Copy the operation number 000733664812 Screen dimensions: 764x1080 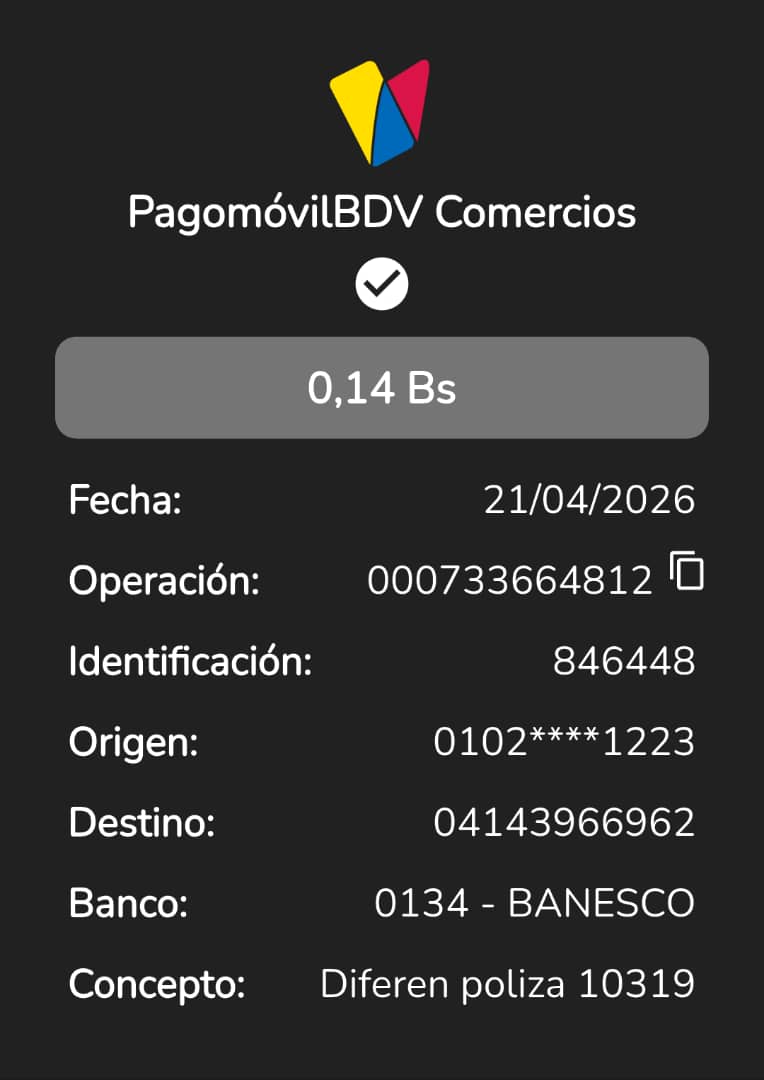pos(687,571)
